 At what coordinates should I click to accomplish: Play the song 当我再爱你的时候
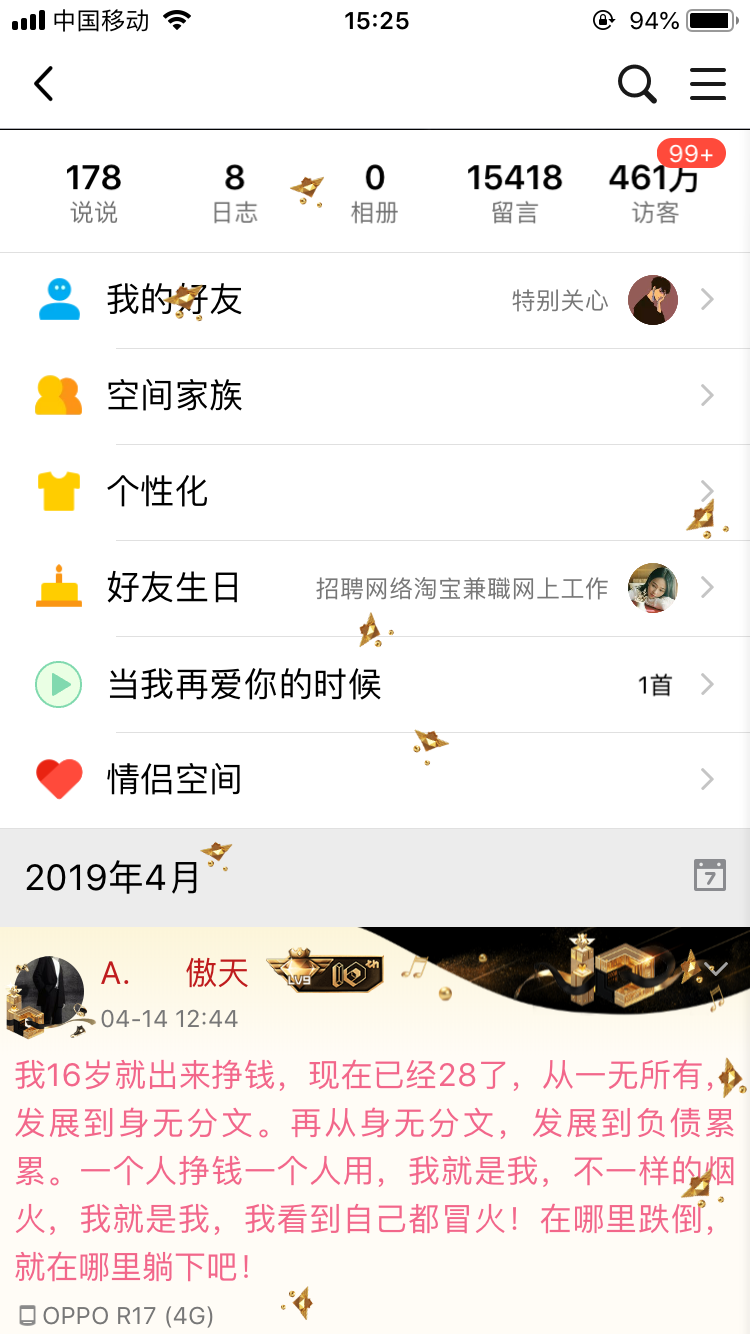point(58,683)
